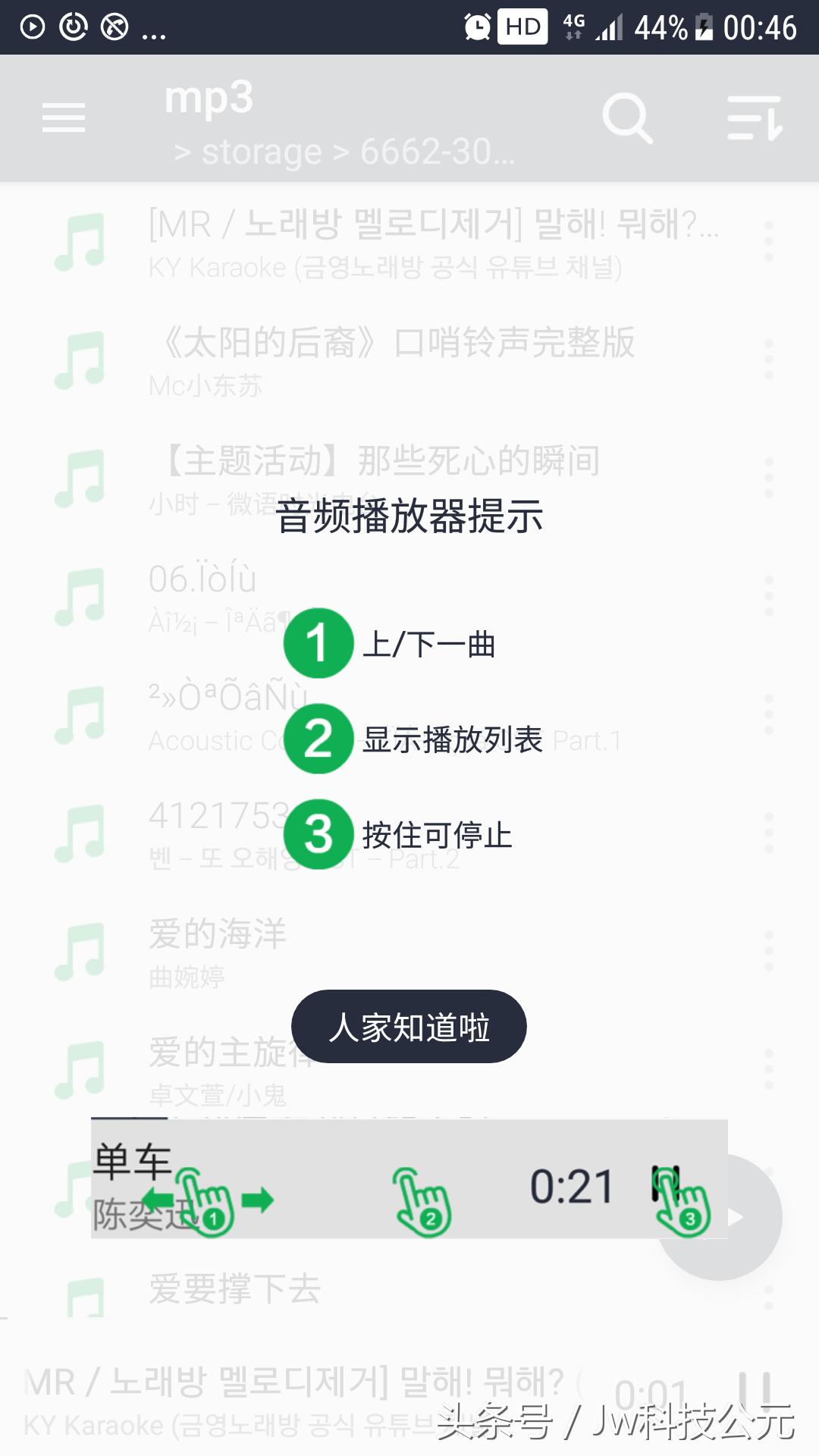Dismiss the tutorial with 人家知道啦
Image resolution: width=819 pixels, height=1456 pixels.
[408, 1027]
